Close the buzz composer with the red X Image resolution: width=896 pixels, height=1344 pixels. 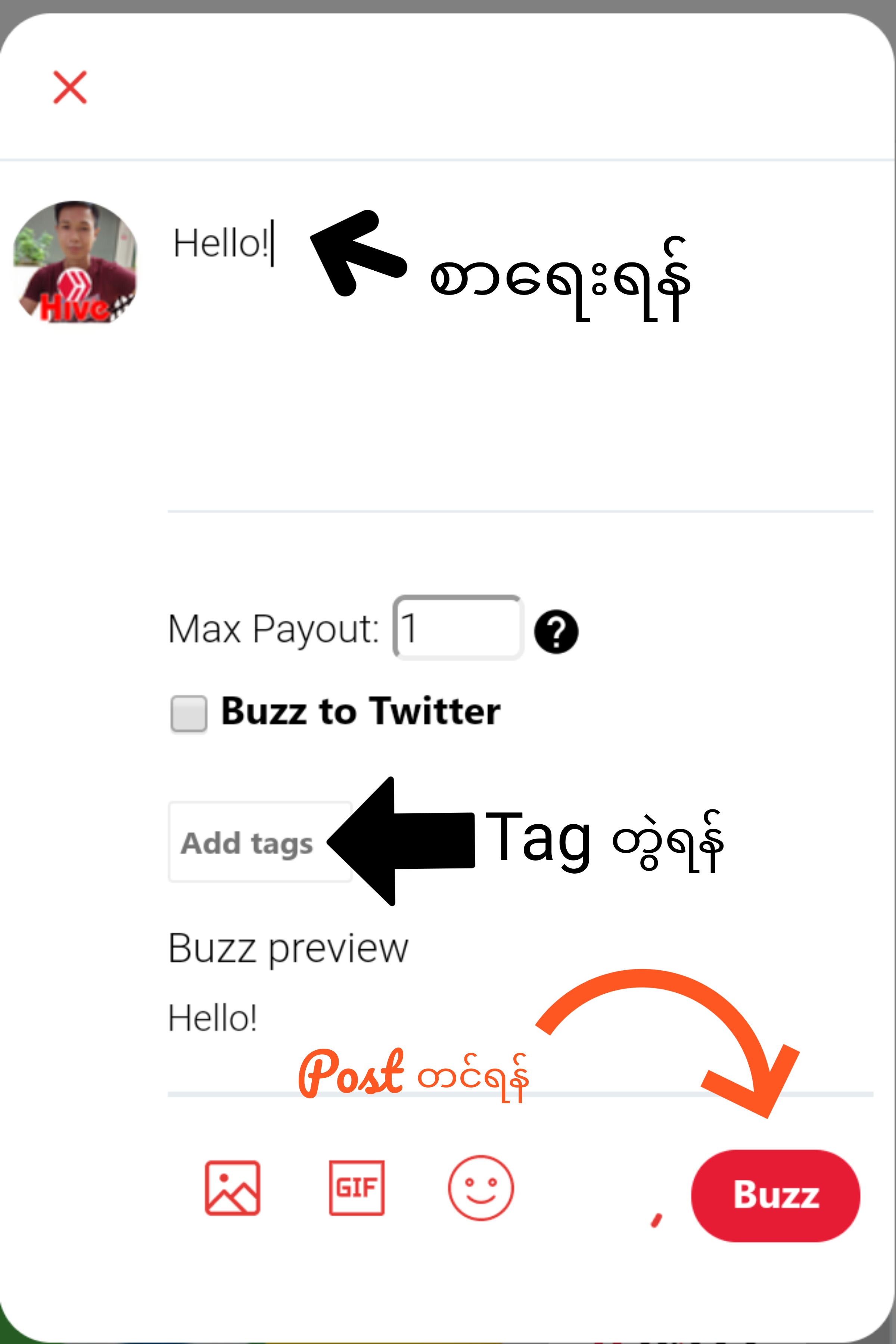(x=70, y=87)
